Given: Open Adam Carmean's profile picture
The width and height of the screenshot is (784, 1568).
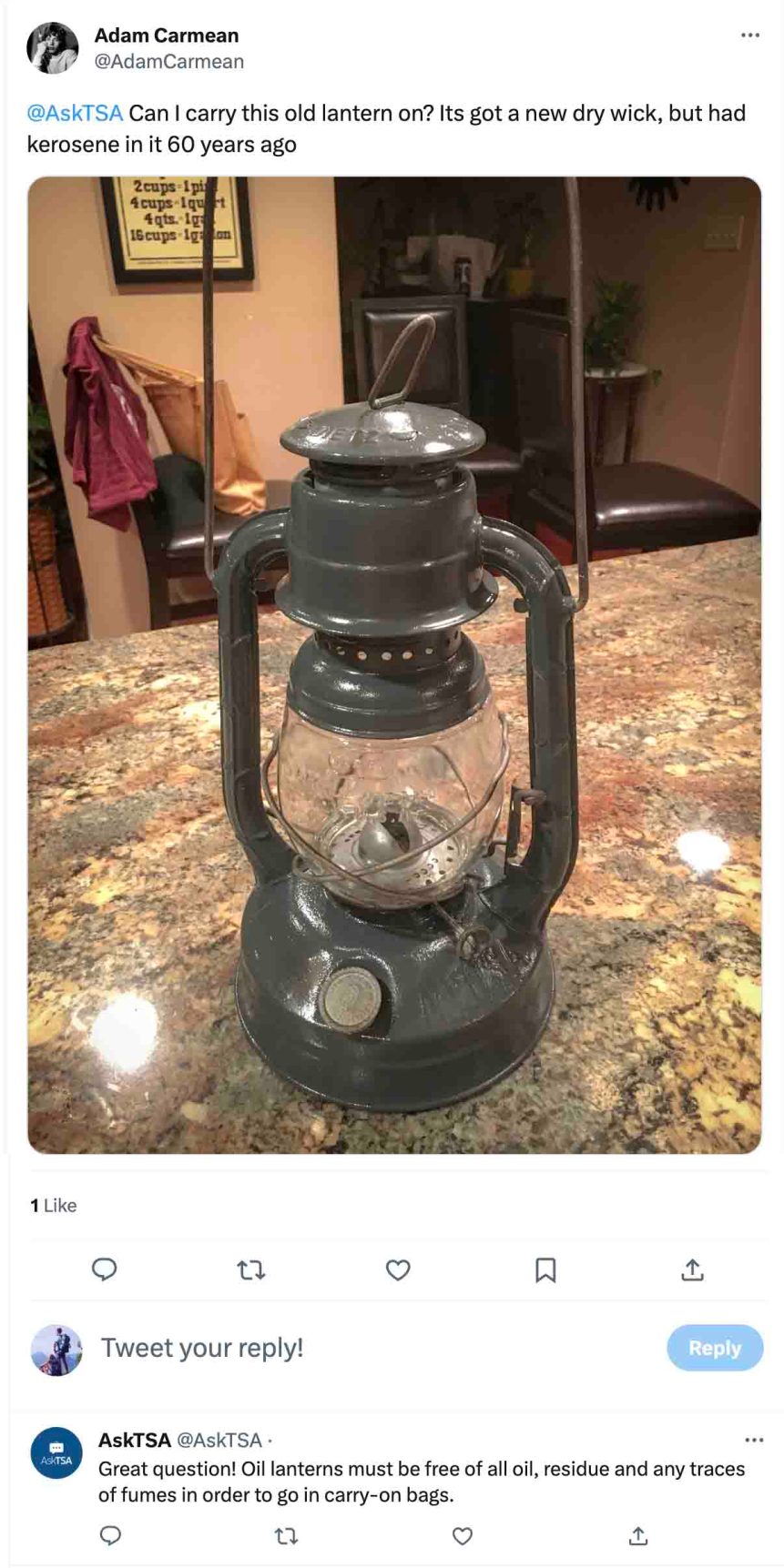Looking at the screenshot, I should coord(52,47).
